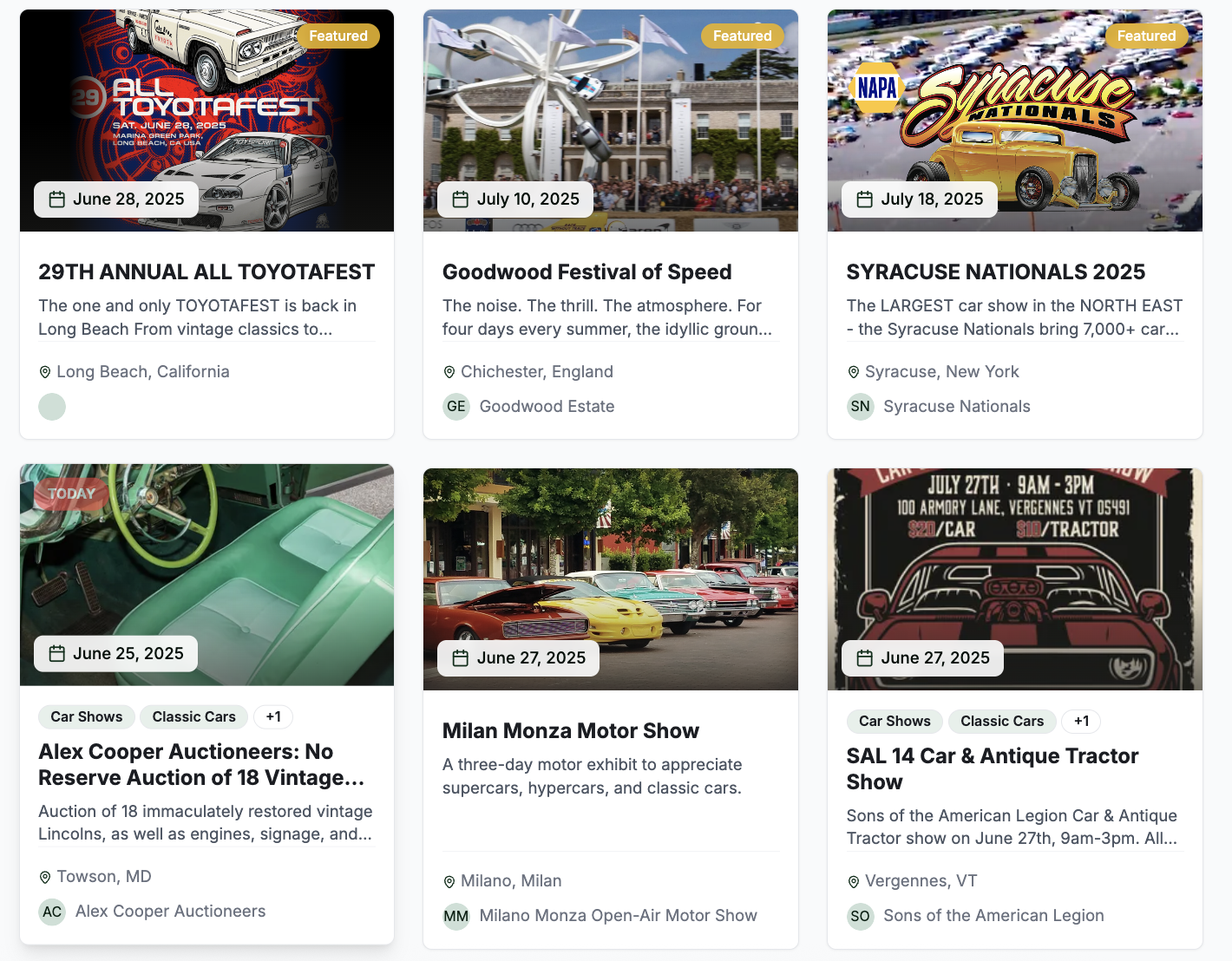Open the Goodwood Festival of Speed card
Screen dimensions: 1232x961
tap(587, 272)
